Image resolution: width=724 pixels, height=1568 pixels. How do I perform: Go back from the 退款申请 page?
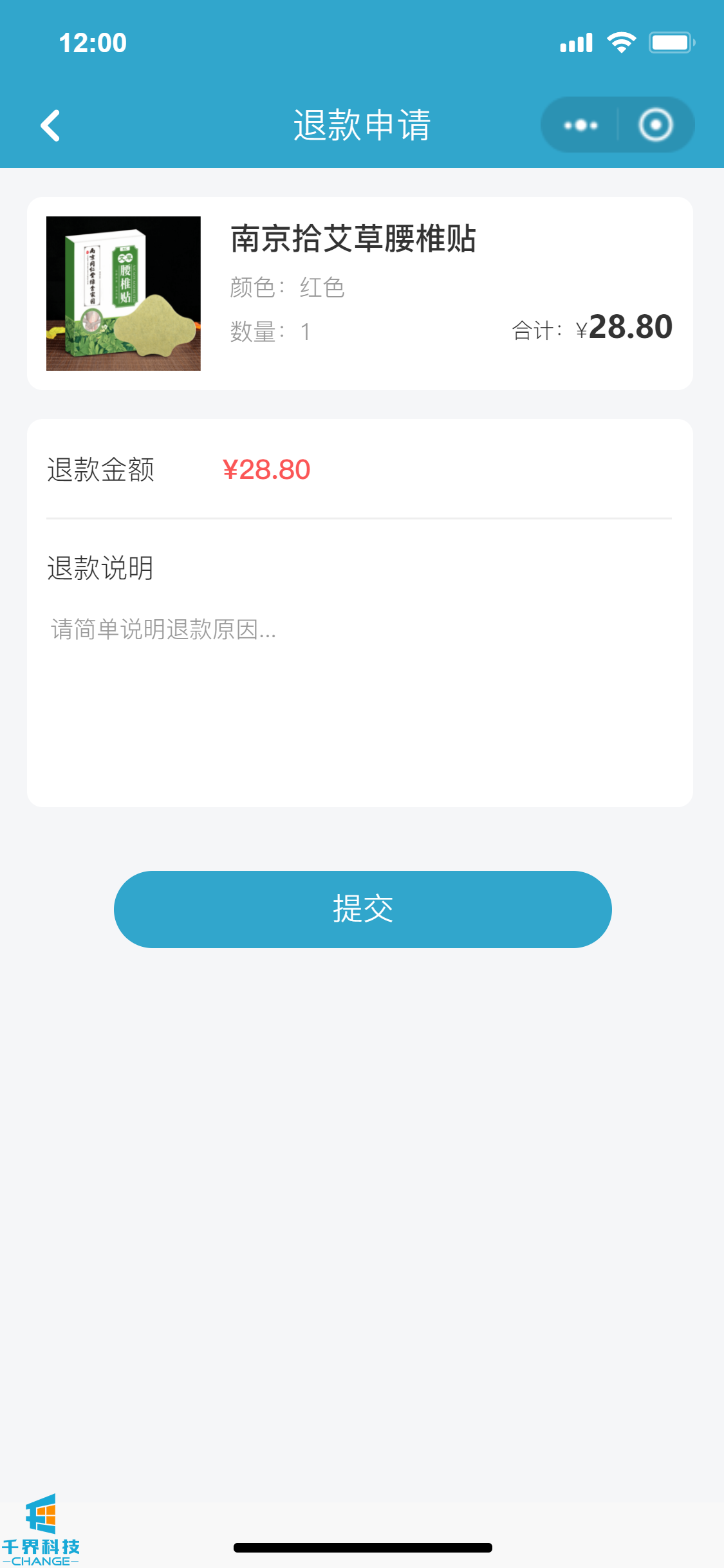(50, 125)
